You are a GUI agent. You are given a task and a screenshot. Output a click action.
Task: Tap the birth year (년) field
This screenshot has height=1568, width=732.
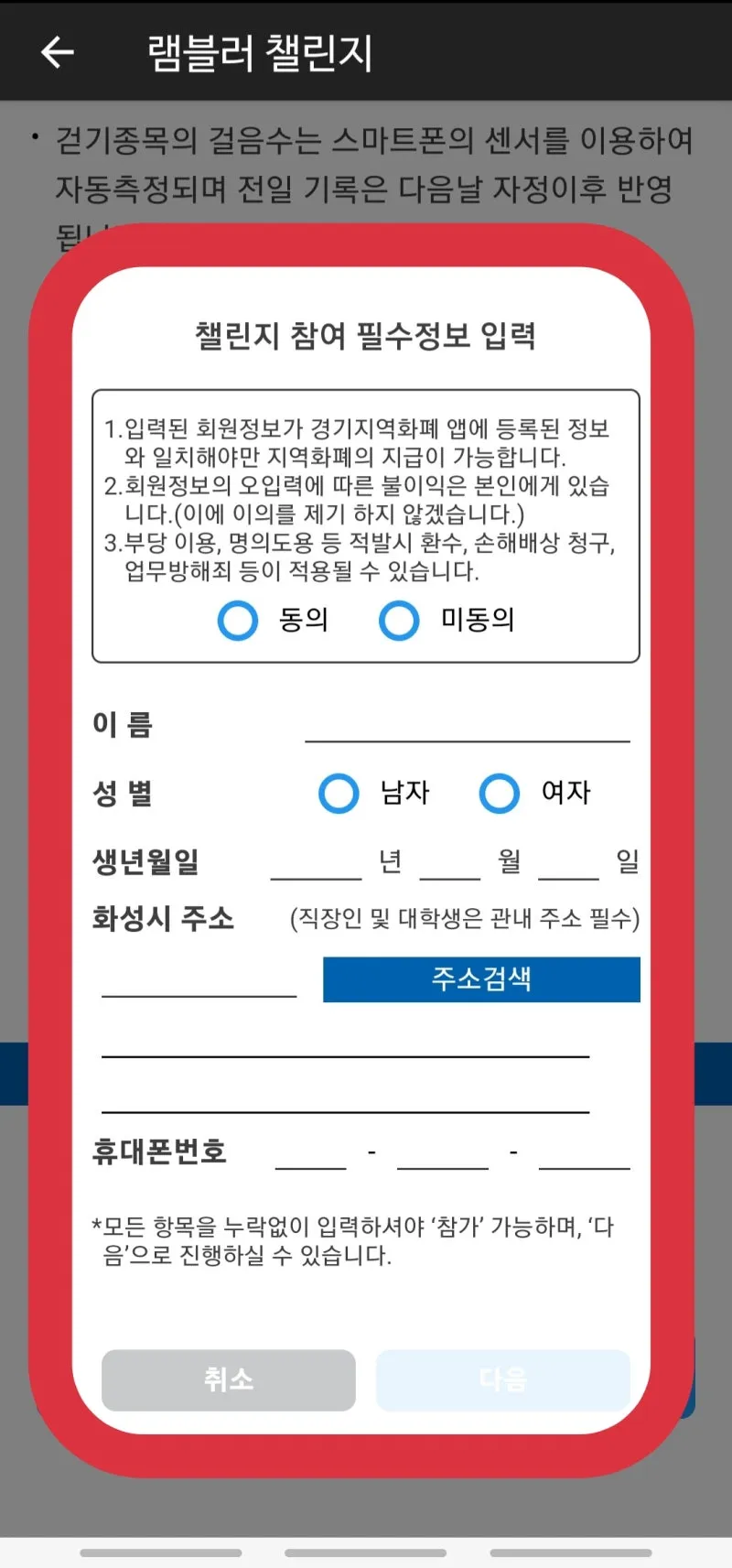click(316, 862)
